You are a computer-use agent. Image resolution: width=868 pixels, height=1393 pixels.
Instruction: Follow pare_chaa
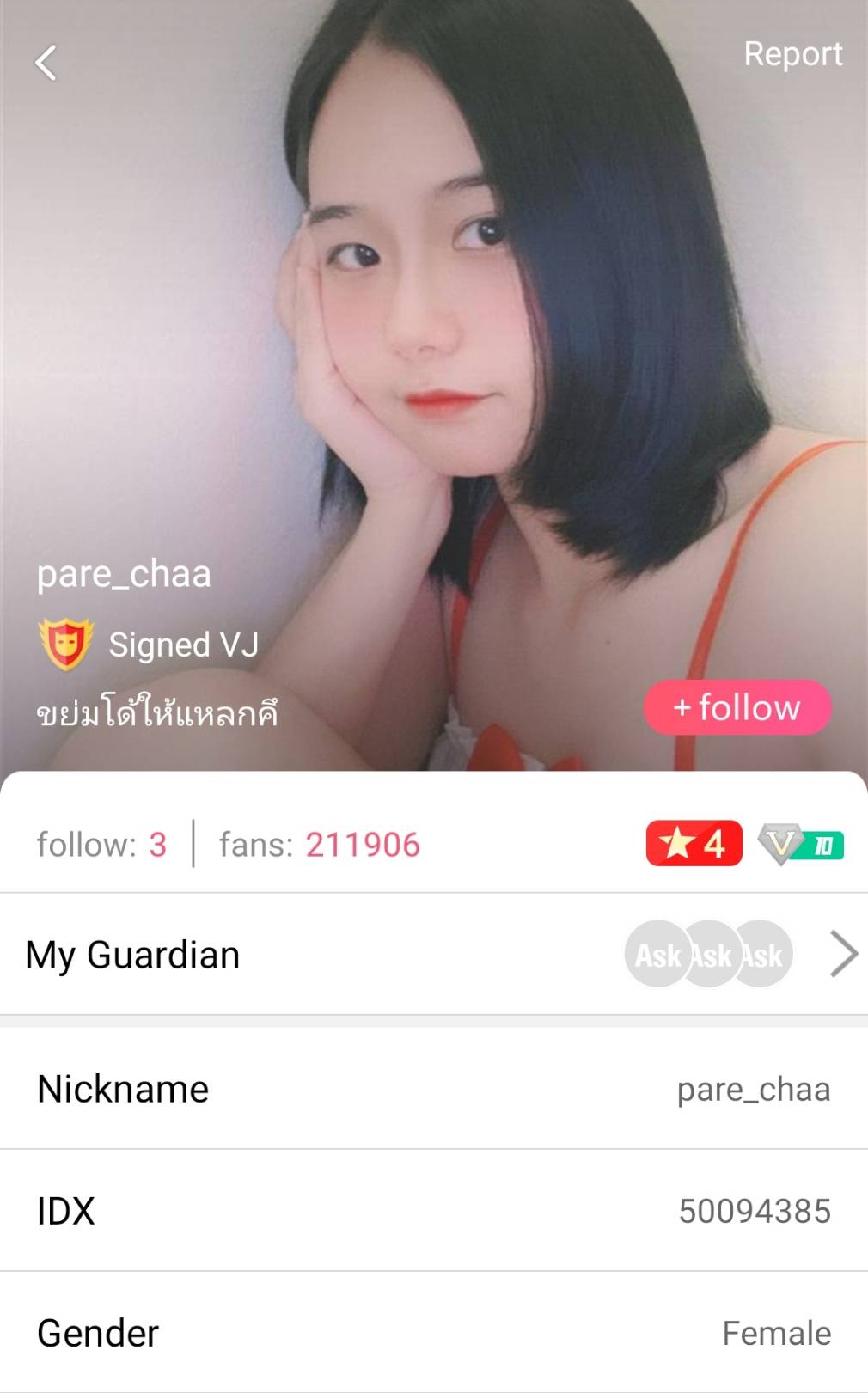click(x=737, y=708)
